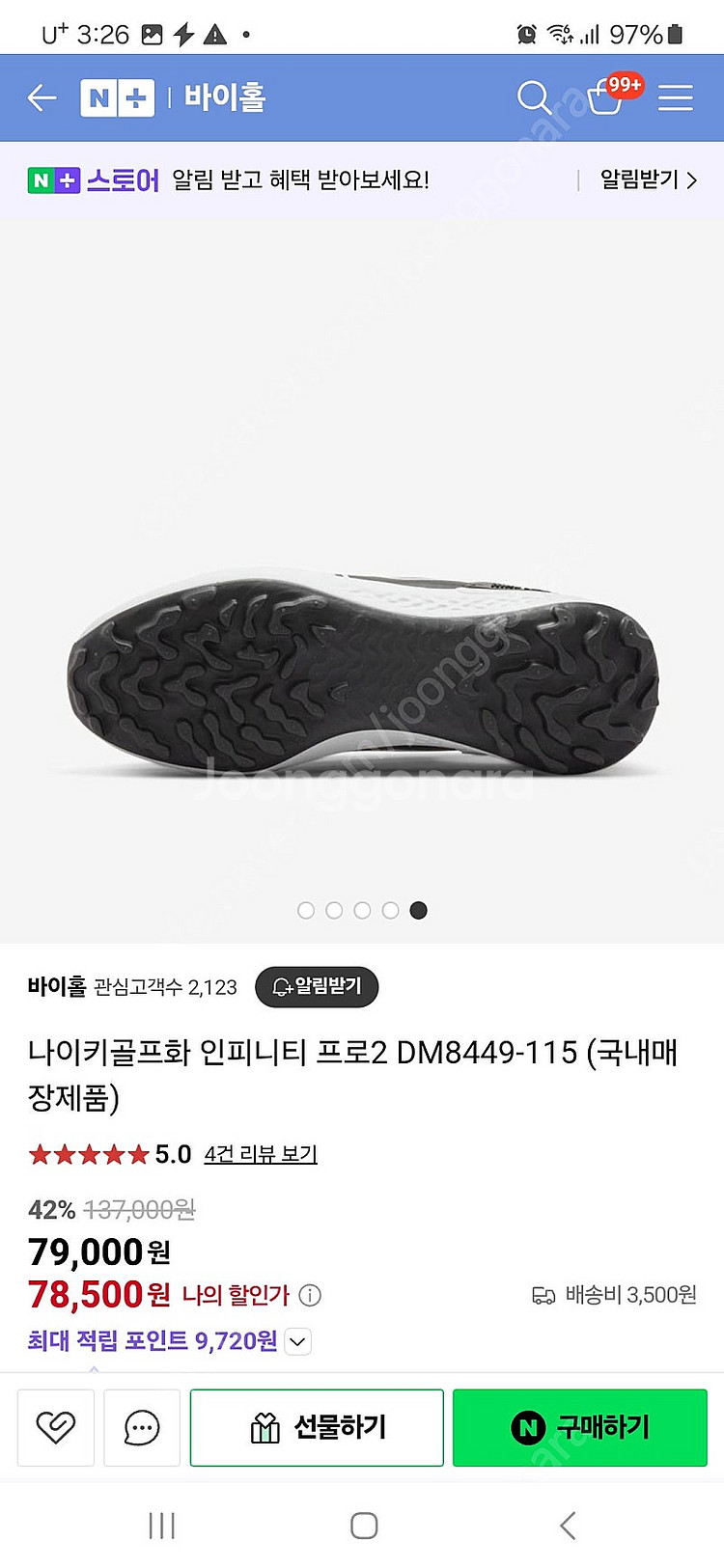Open the search magnifier icon
The height and width of the screenshot is (1568, 724).
pyautogui.click(x=533, y=97)
